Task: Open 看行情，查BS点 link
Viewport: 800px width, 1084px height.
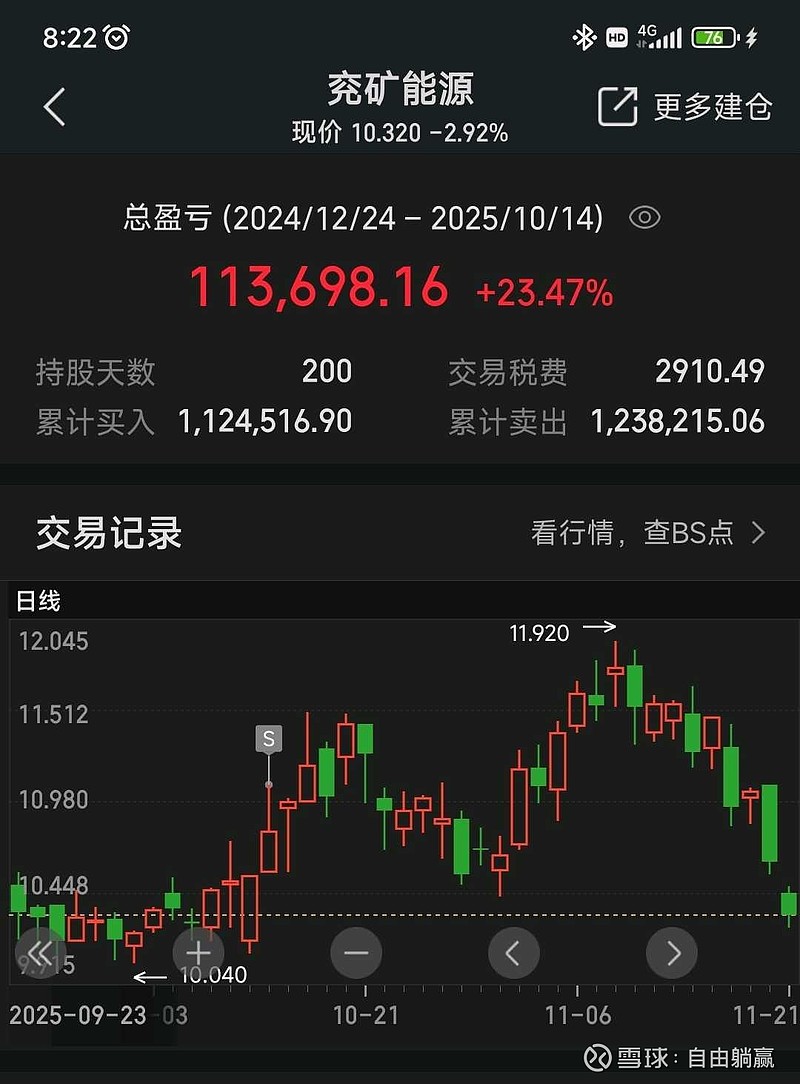Action: [633, 533]
